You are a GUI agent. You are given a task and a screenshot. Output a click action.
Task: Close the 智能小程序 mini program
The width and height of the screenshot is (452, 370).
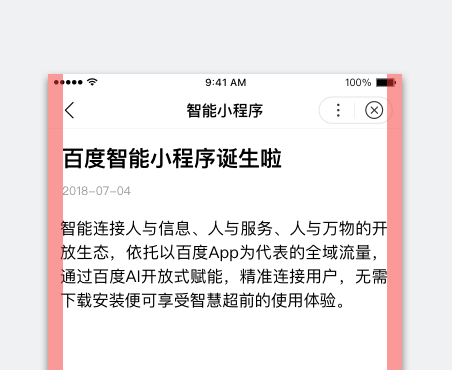[374, 110]
